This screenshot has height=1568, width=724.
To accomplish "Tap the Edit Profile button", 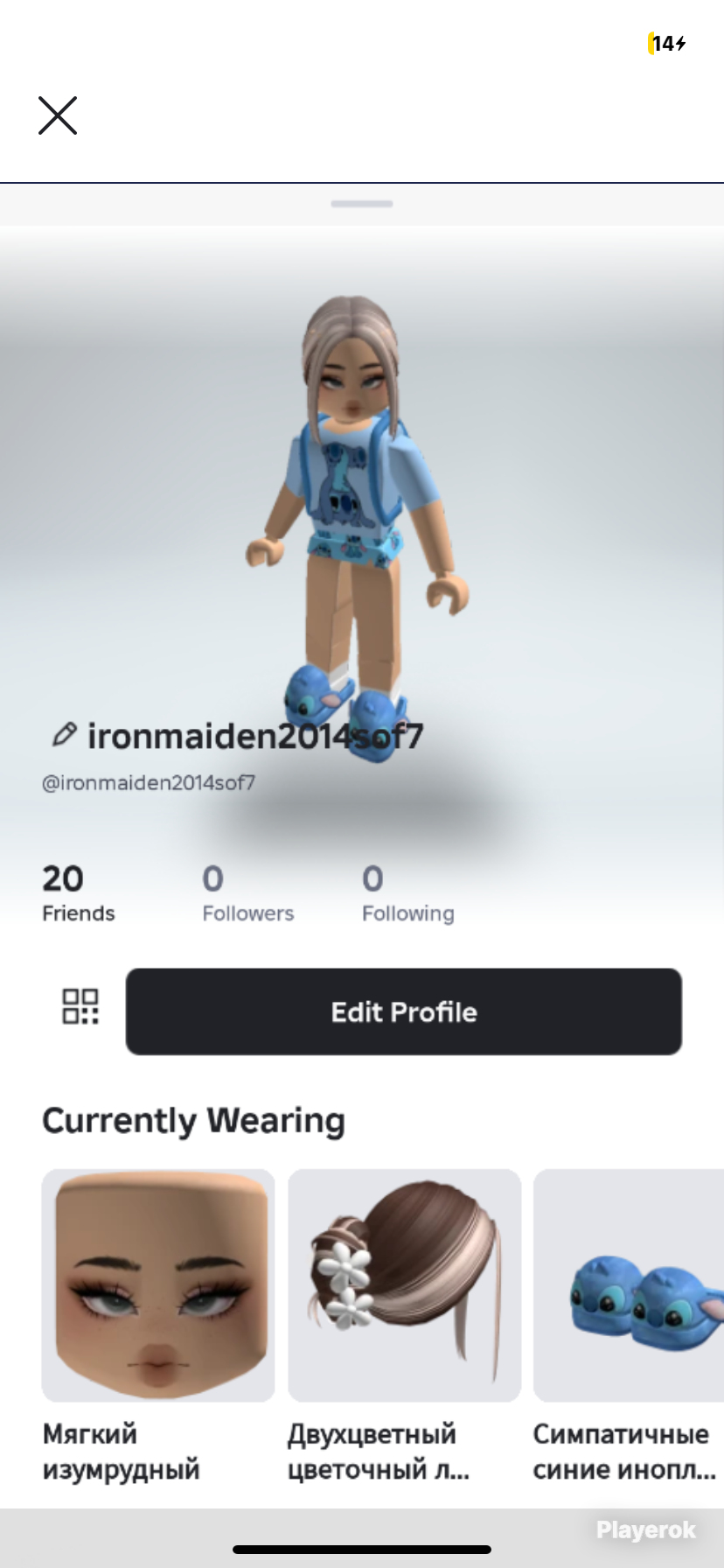I will 404,1011.
